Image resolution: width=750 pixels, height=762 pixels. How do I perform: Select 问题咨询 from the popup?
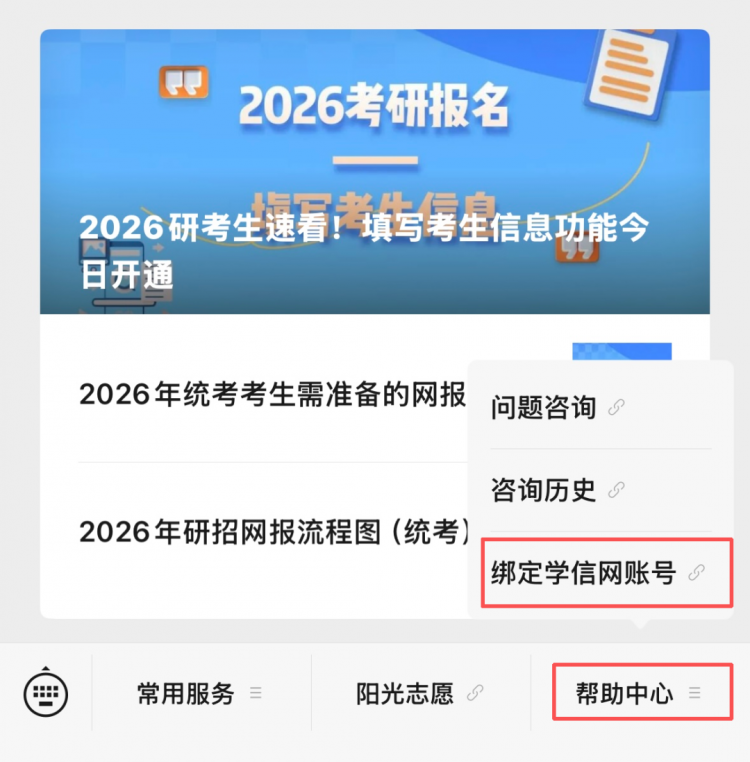[x=557, y=407]
